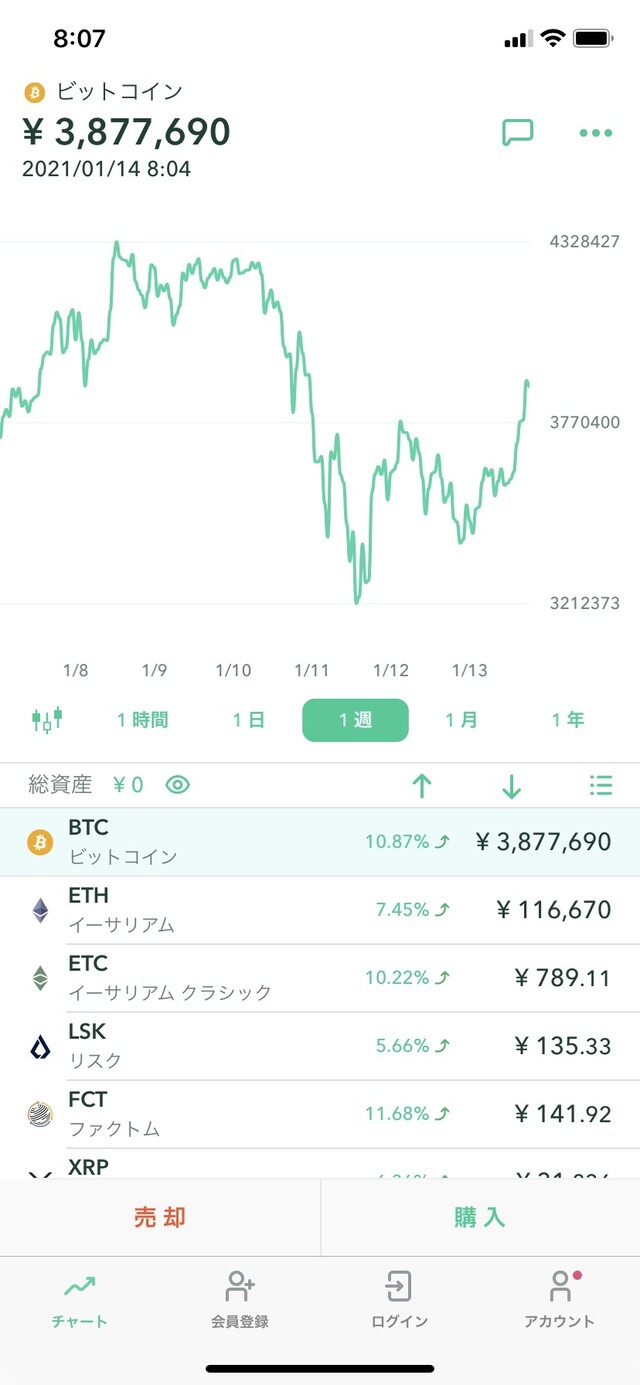Sort coins with the up arrow
Image resolution: width=640 pixels, height=1385 pixels.
[x=422, y=786]
